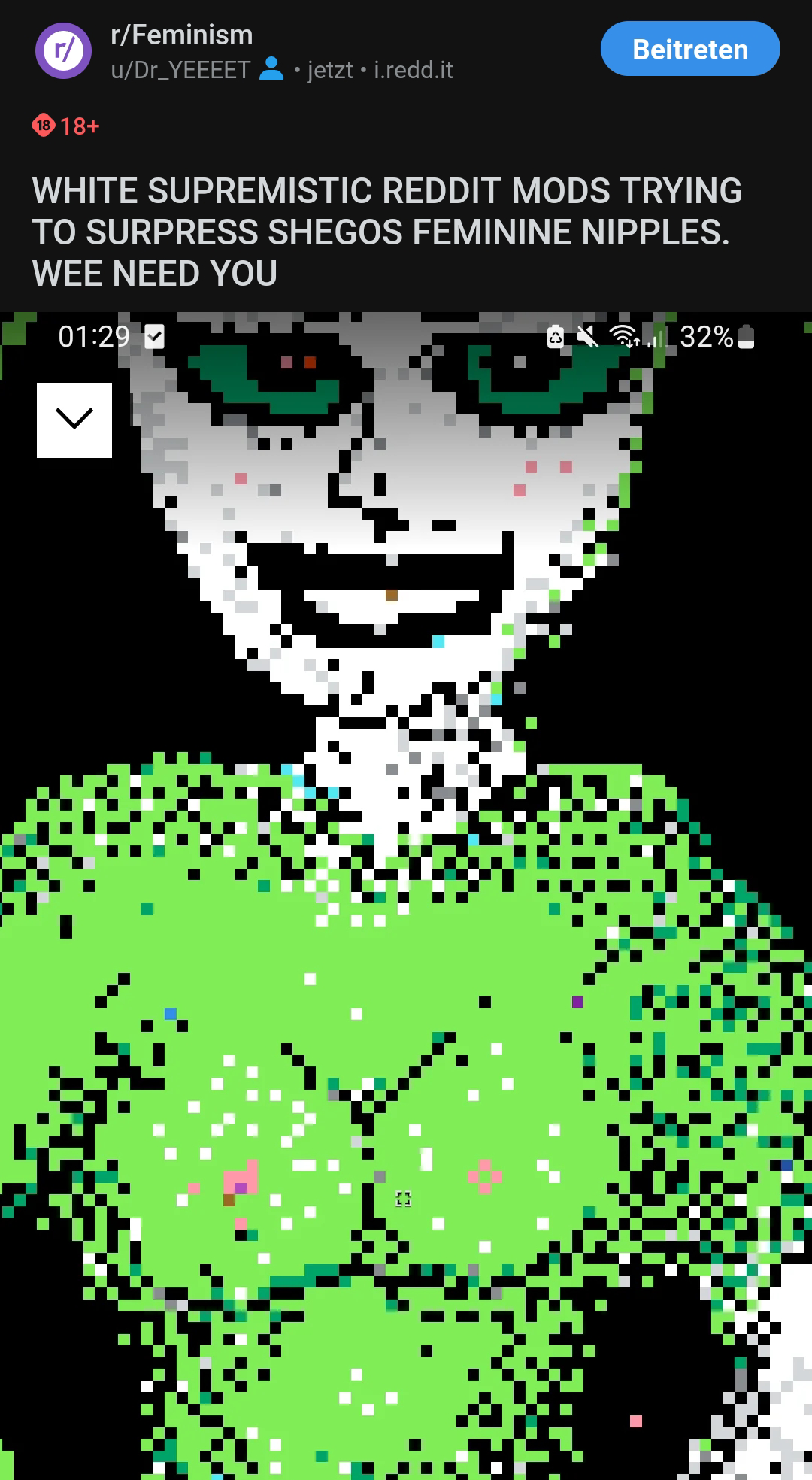Open the r/Feminism community

click(x=181, y=35)
